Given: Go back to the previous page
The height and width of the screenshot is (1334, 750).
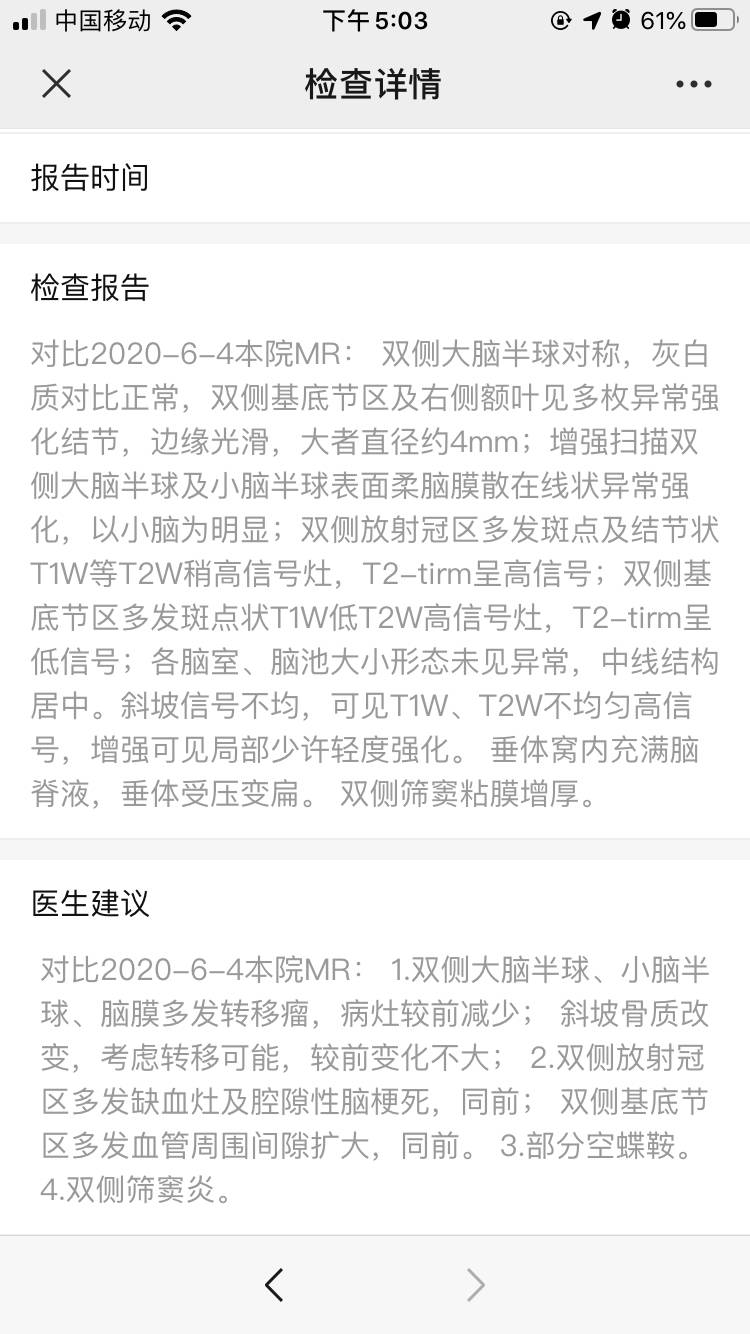Looking at the screenshot, I should point(274,1284).
